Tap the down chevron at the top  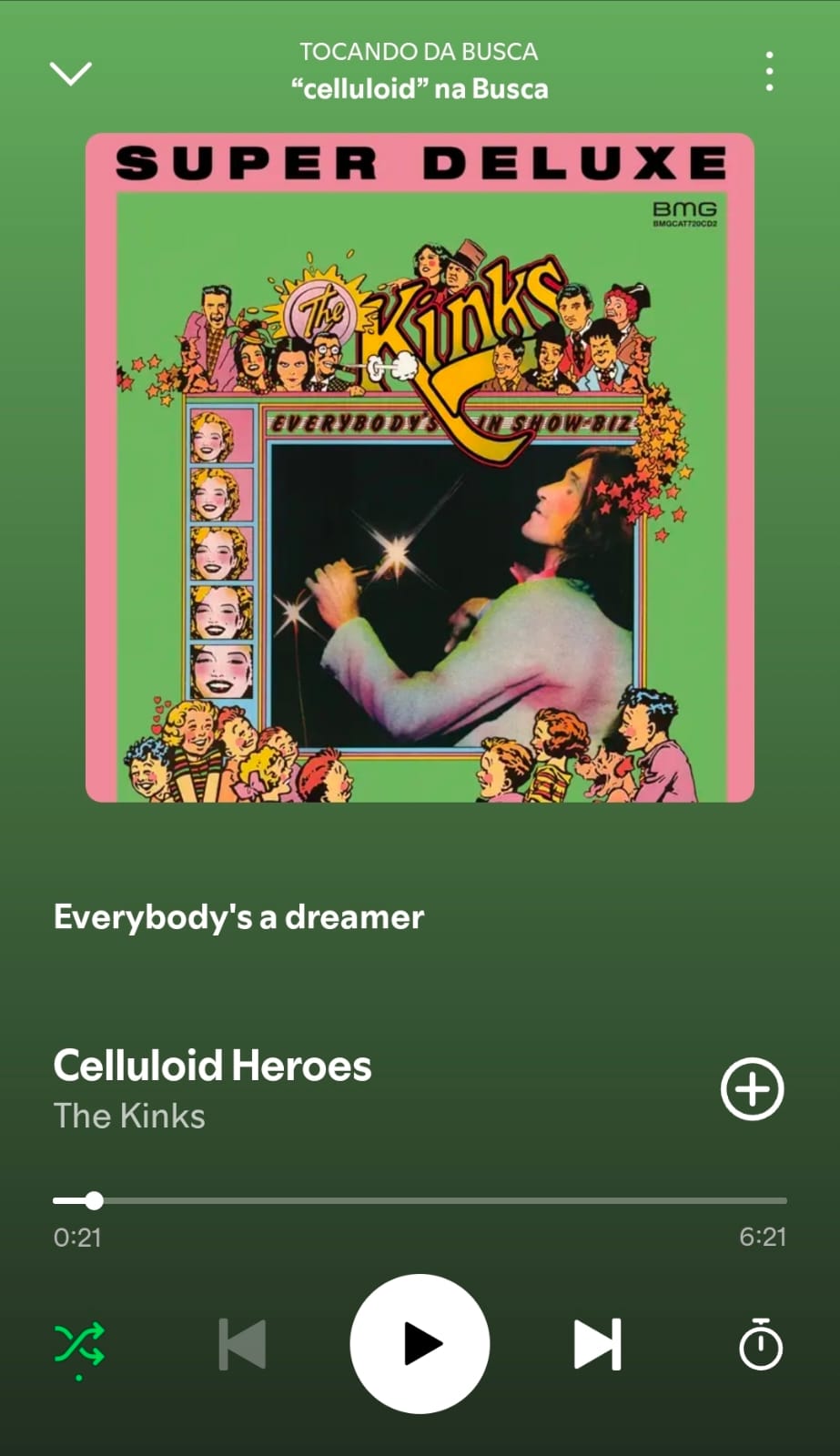[x=70, y=73]
